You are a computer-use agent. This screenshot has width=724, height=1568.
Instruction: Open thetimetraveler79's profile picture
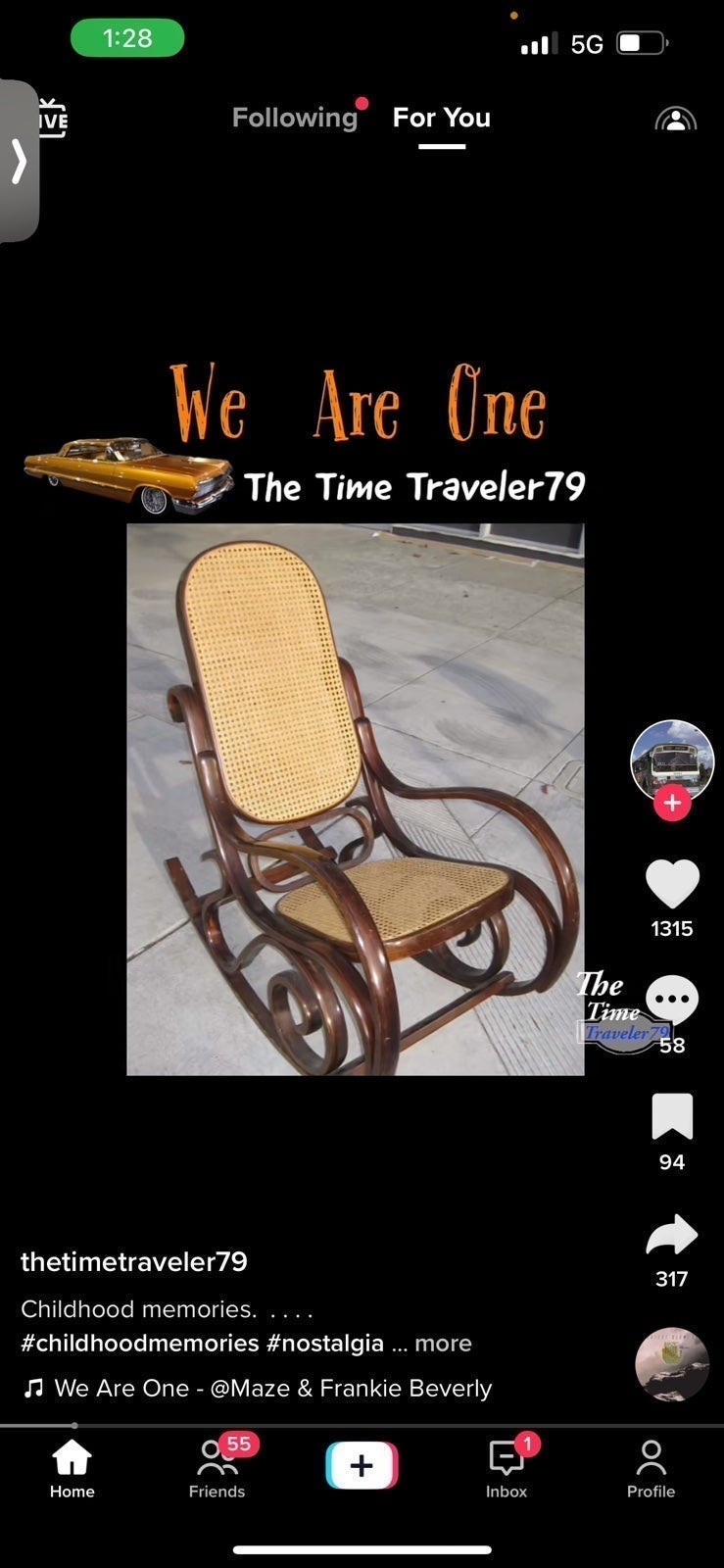click(672, 760)
